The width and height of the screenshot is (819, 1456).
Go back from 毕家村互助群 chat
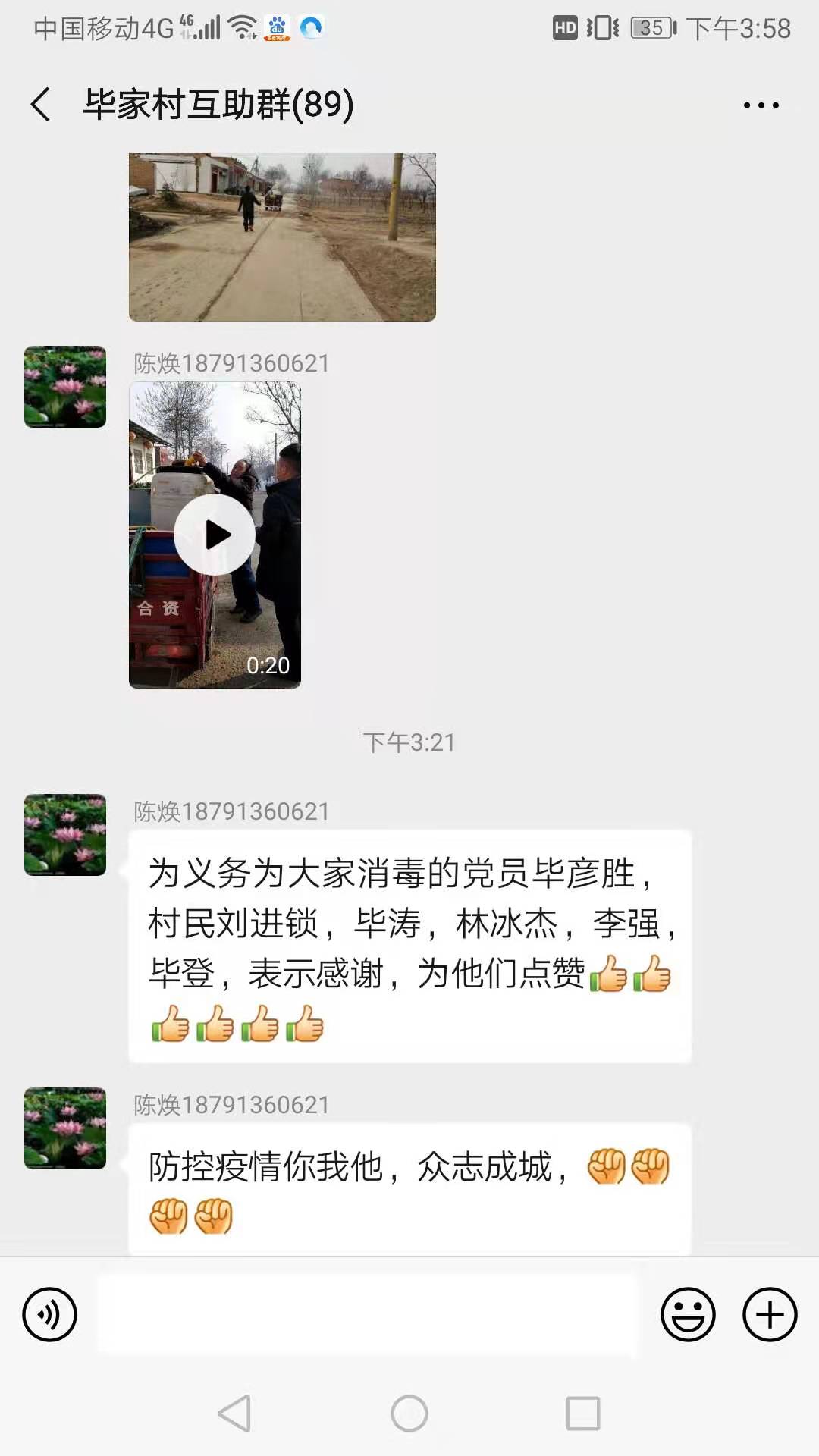point(41,104)
